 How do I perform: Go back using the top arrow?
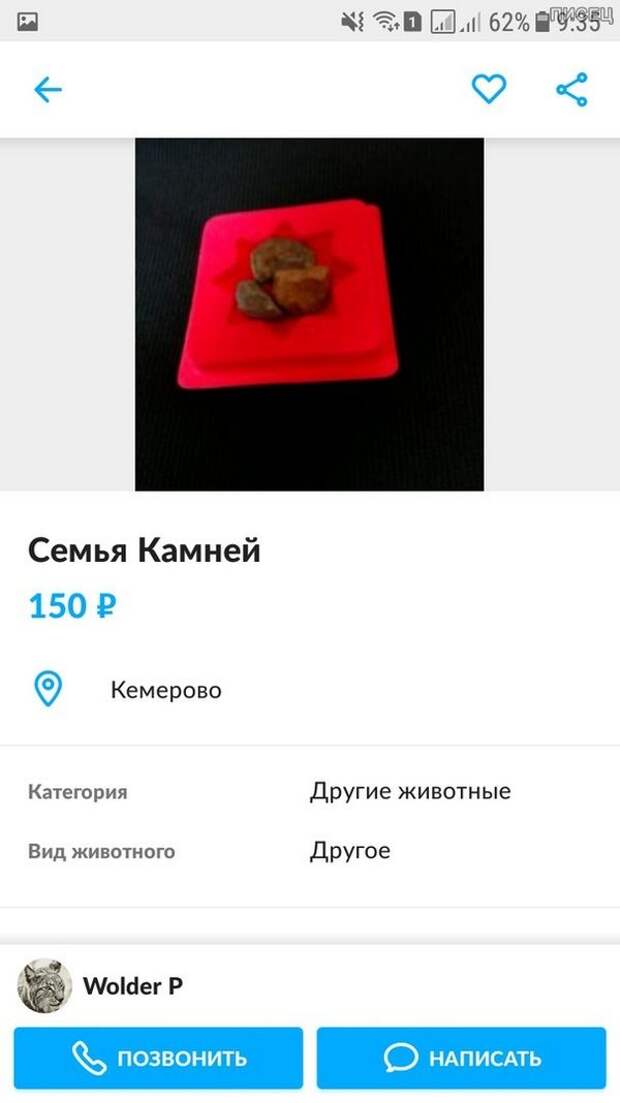click(x=47, y=90)
